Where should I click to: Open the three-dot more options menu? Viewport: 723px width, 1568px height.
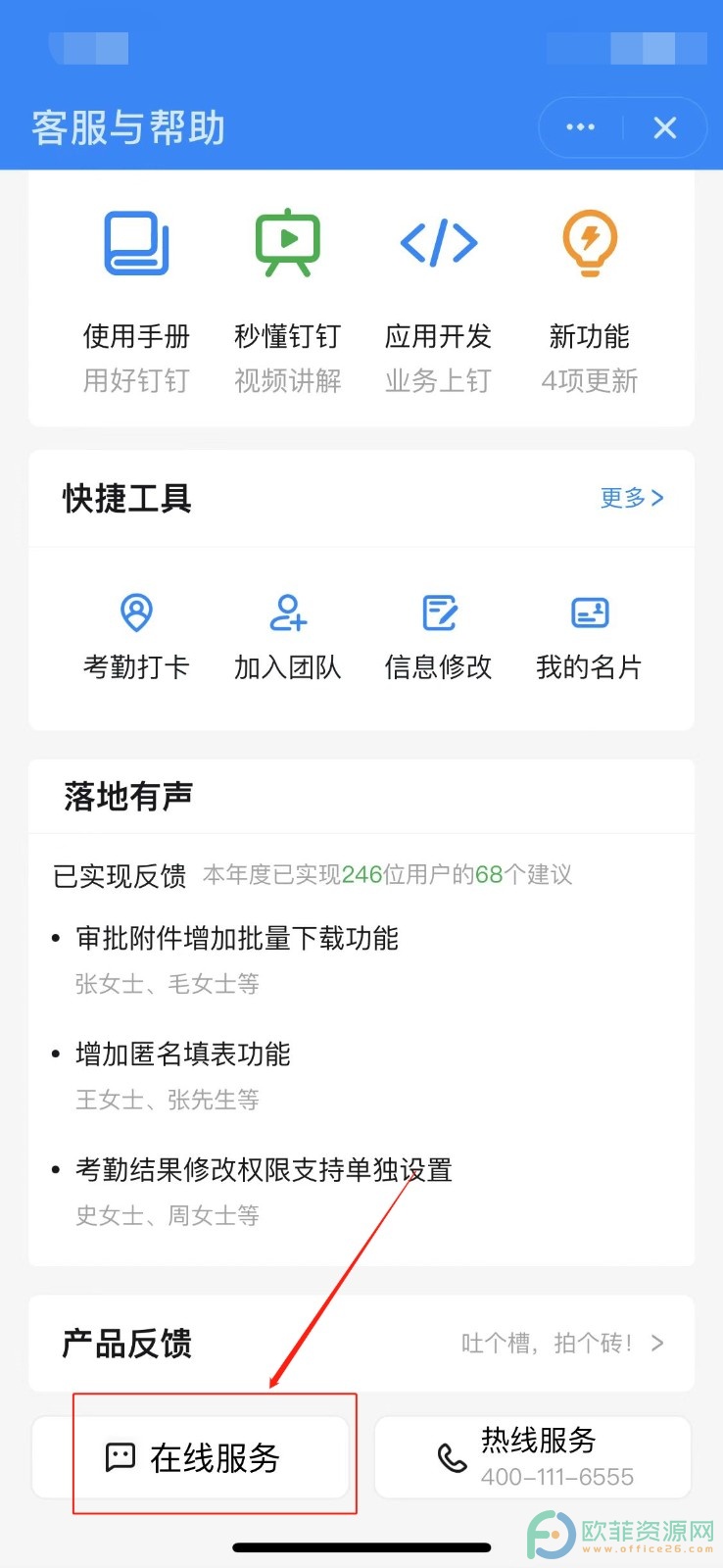pyautogui.click(x=580, y=127)
